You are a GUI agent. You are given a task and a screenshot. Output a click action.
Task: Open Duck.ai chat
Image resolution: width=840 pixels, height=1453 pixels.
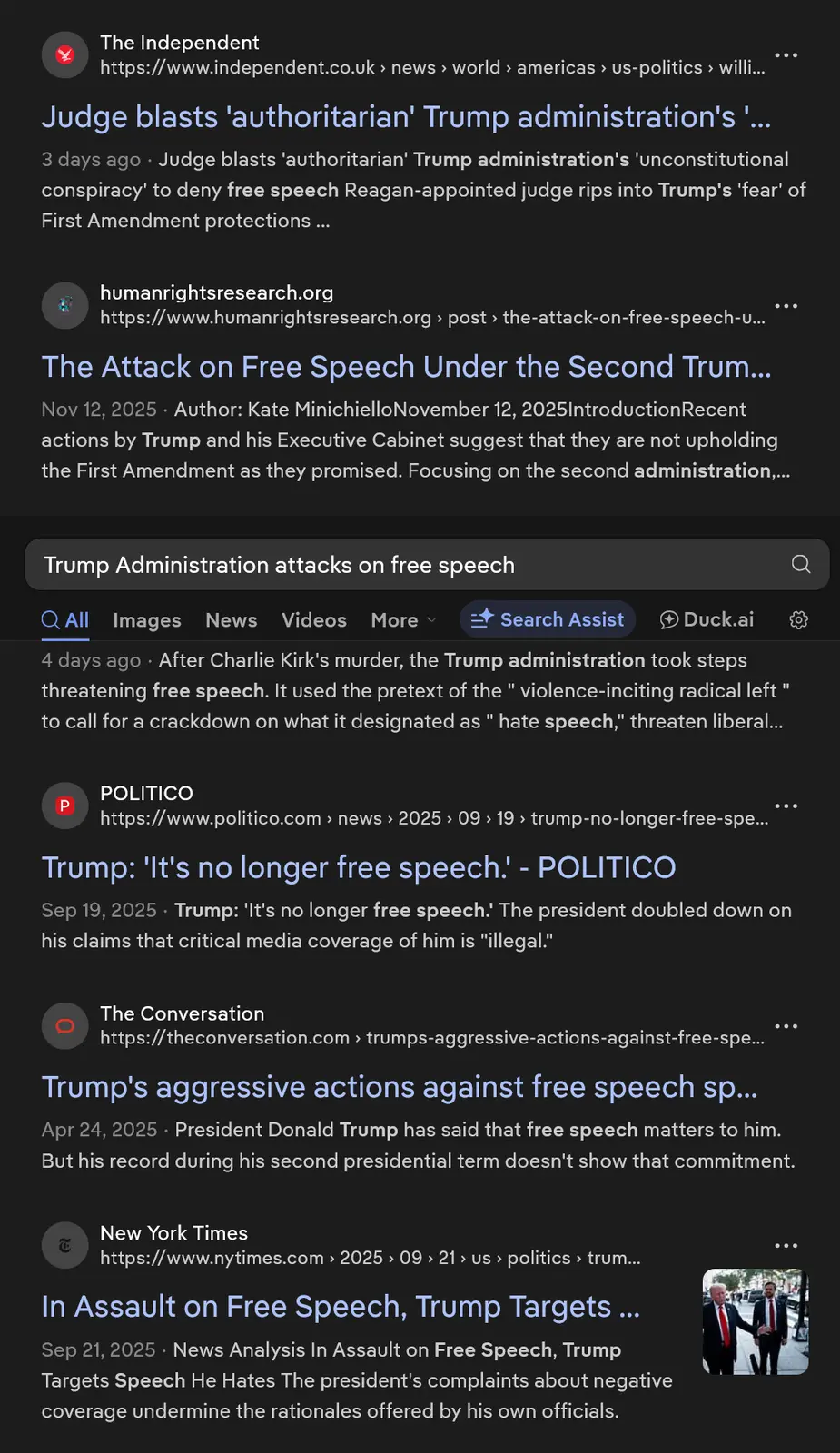point(707,619)
